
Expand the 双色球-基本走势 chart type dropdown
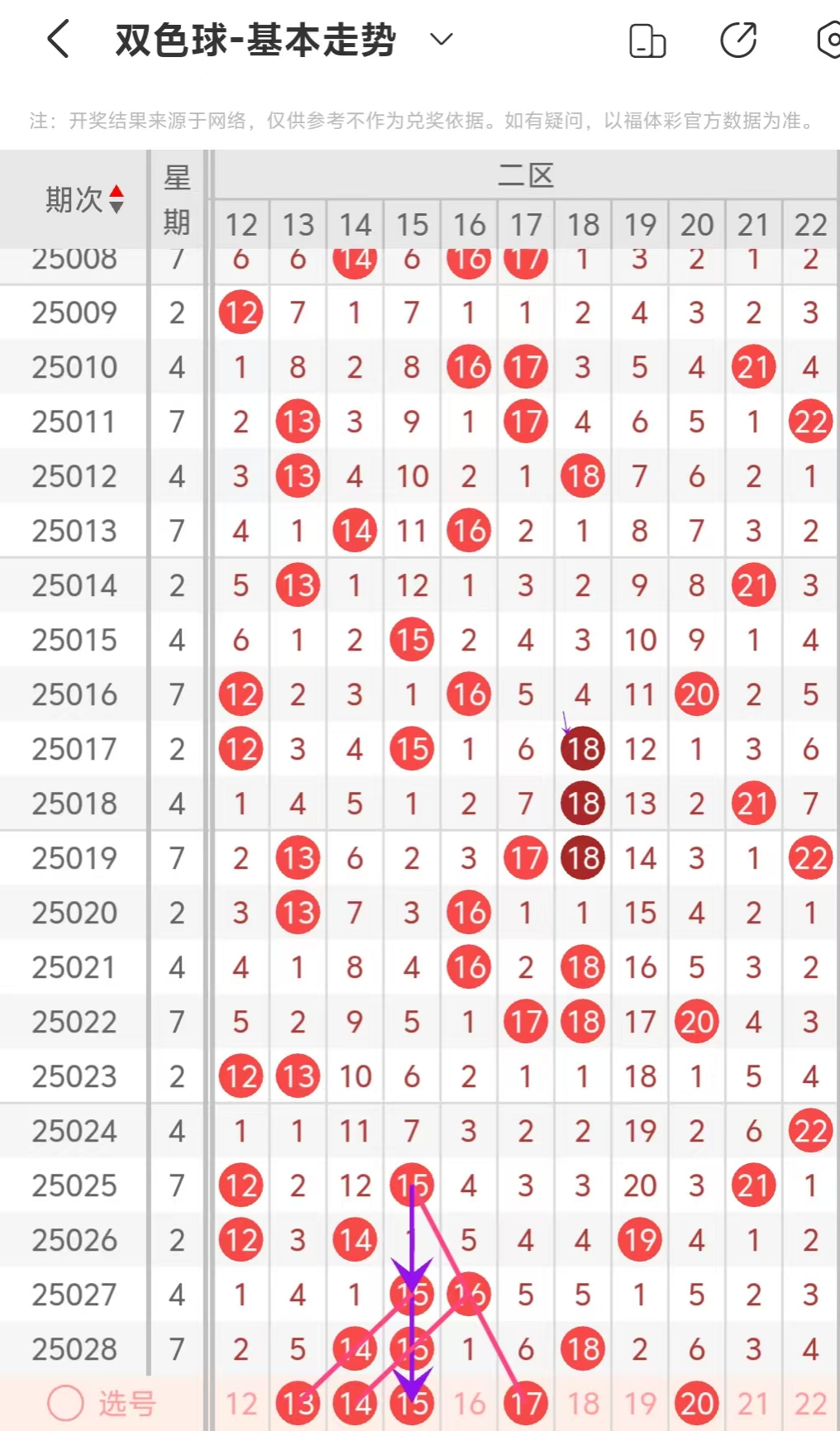pyautogui.click(x=441, y=40)
